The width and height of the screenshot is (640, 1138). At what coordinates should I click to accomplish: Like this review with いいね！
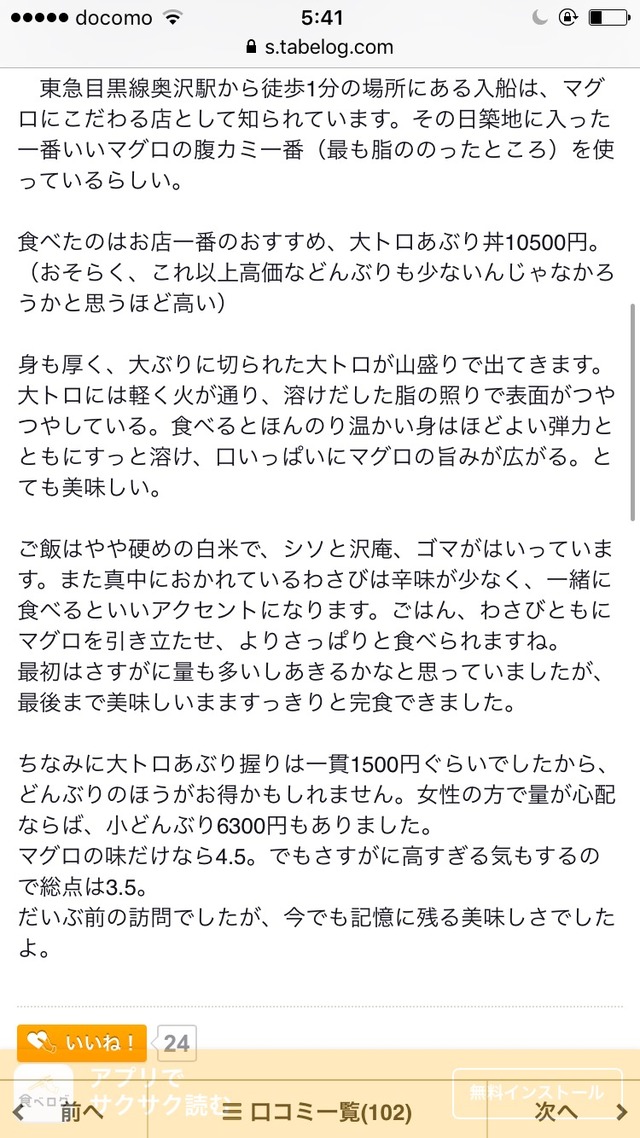pos(82,1044)
